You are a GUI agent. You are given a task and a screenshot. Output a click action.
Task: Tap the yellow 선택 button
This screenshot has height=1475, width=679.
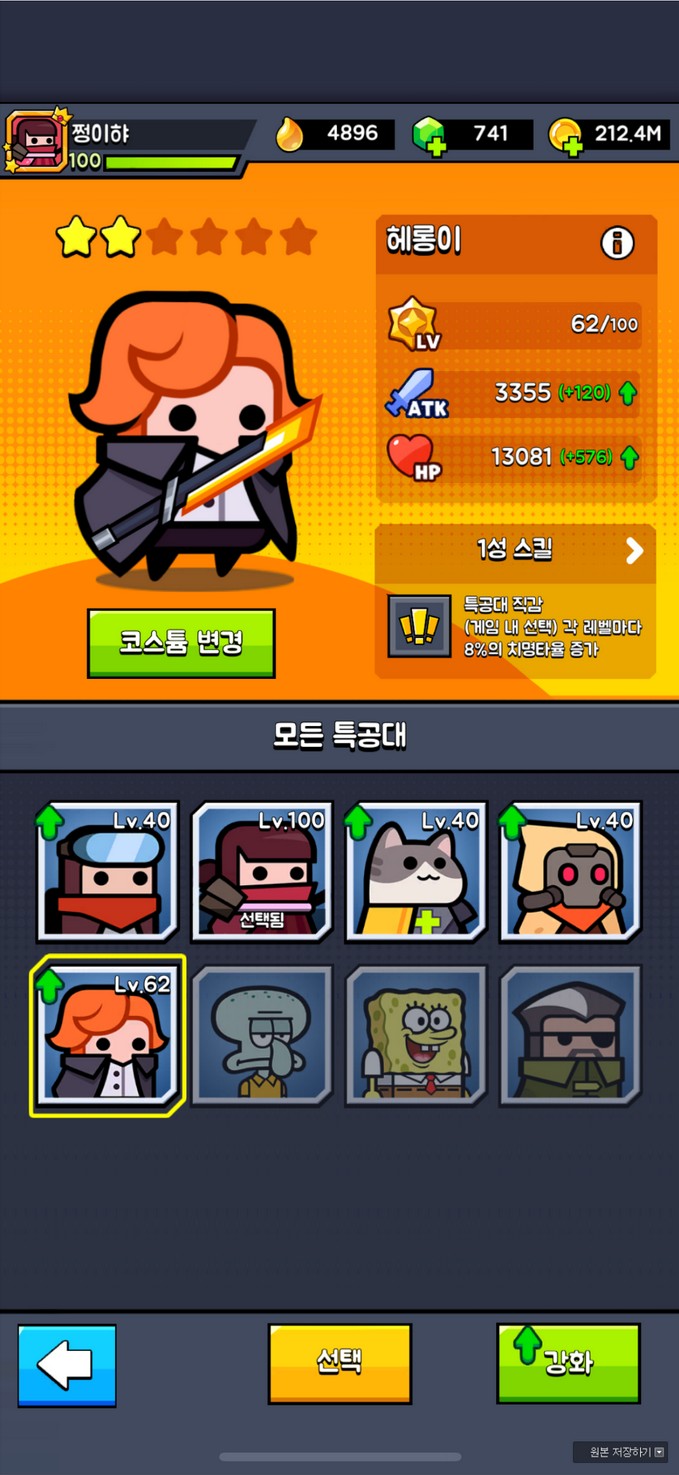click(x=339, y=1362)
